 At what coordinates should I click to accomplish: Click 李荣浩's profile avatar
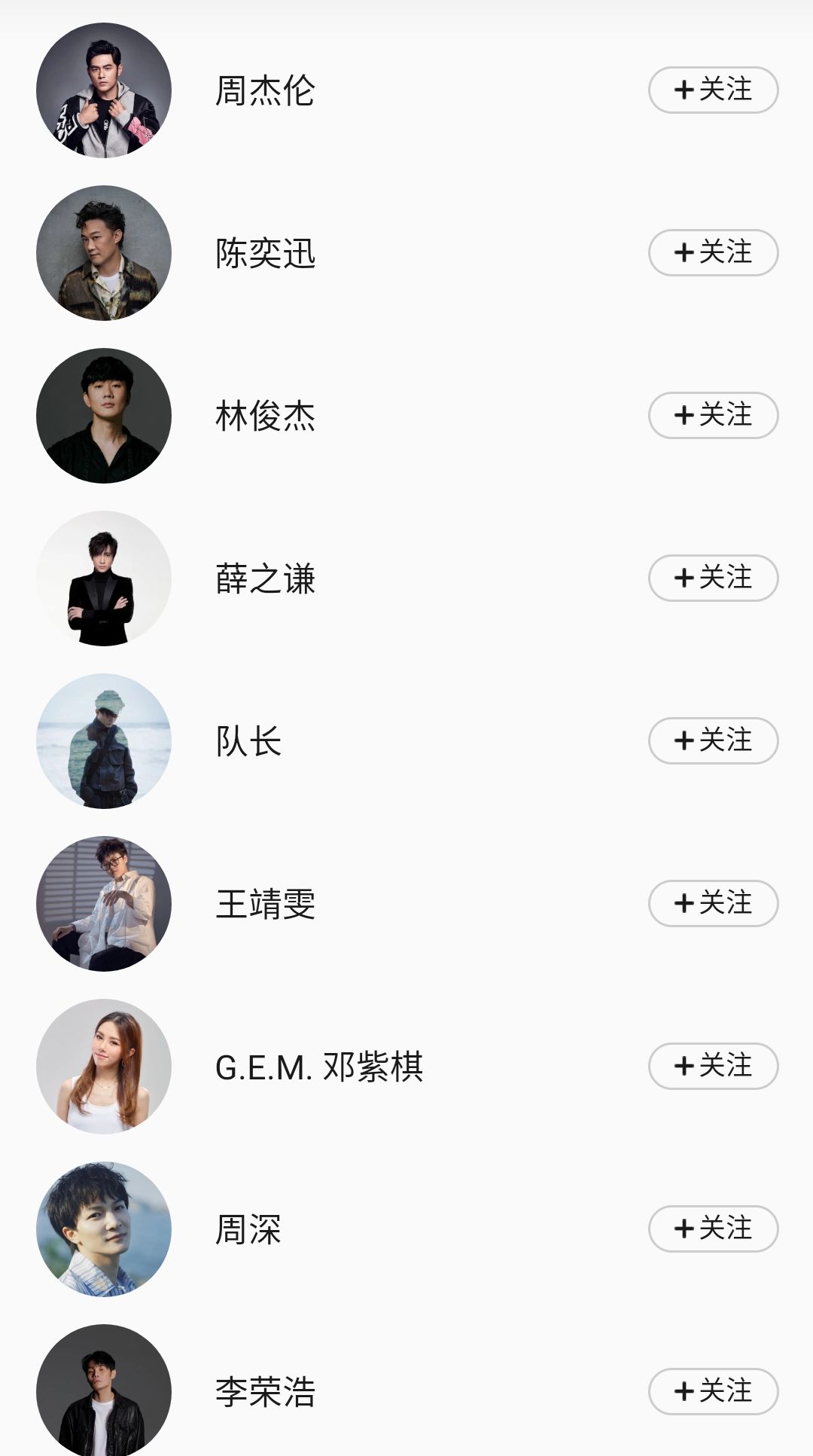103,1393
